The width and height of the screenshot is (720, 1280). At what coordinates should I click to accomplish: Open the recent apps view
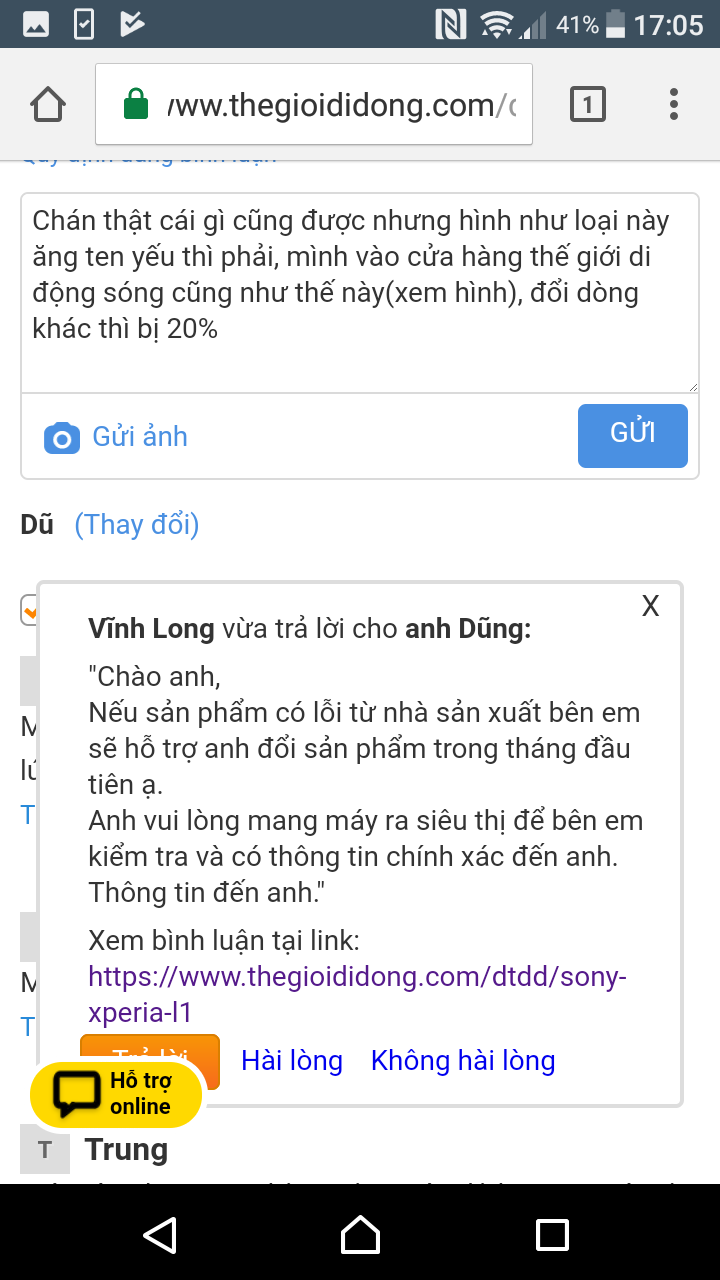coord(552,1234)
